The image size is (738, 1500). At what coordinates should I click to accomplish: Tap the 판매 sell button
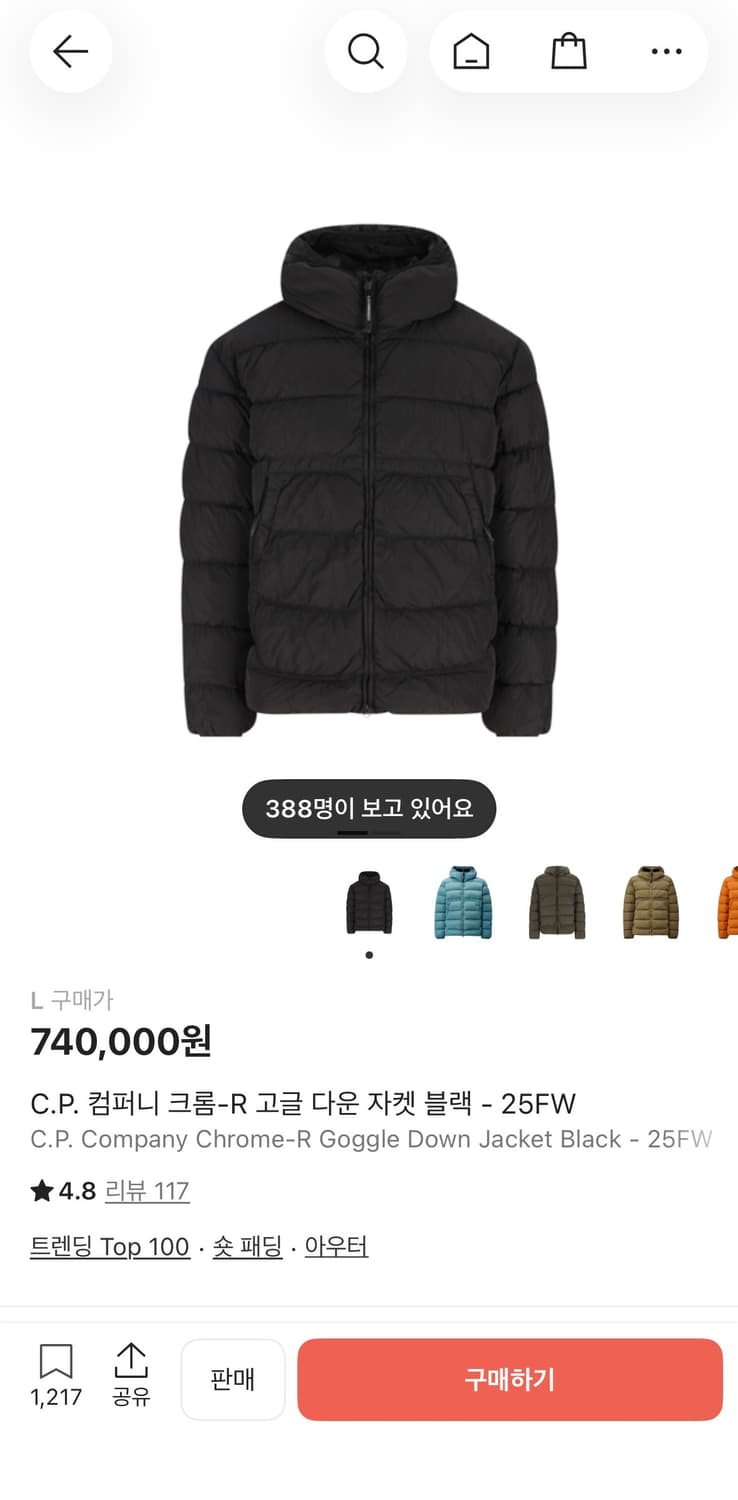click(233, 1380)
